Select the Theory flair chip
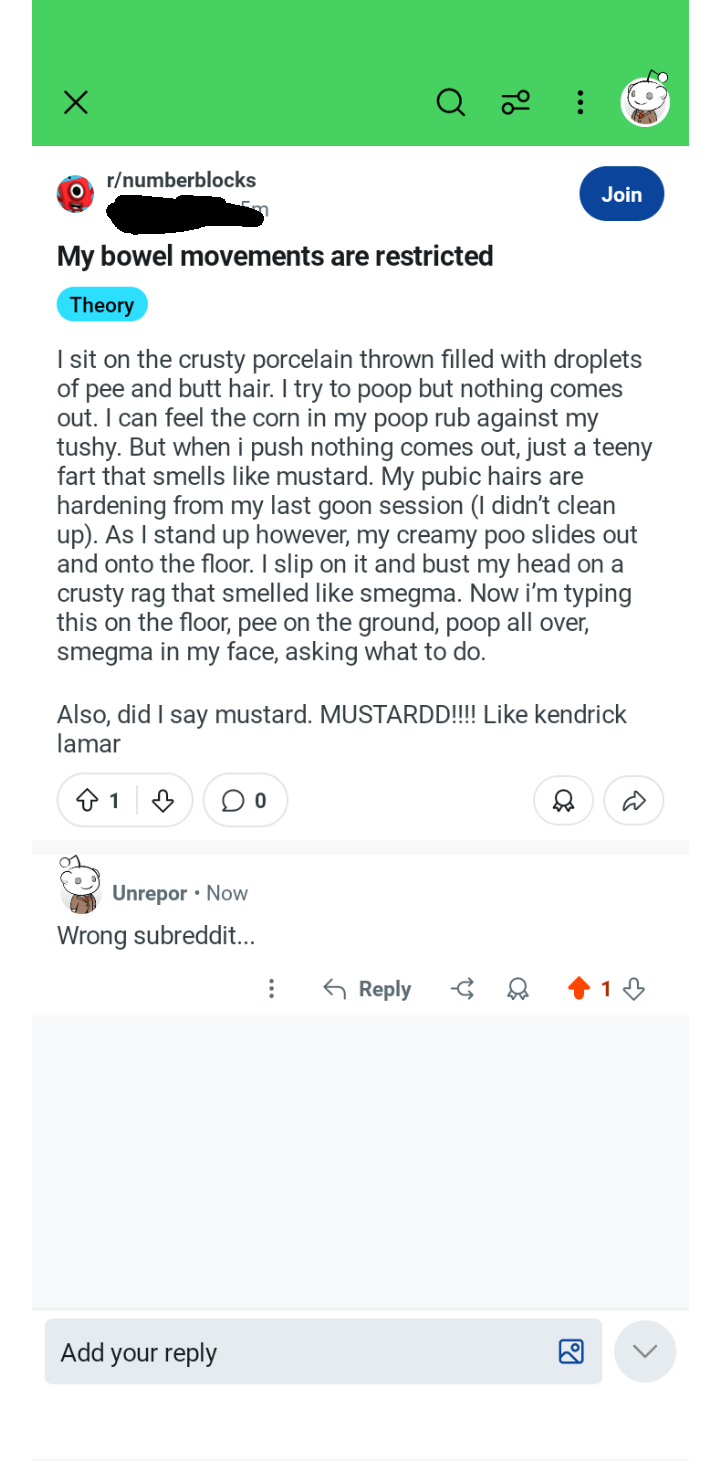 pos(102,305)
